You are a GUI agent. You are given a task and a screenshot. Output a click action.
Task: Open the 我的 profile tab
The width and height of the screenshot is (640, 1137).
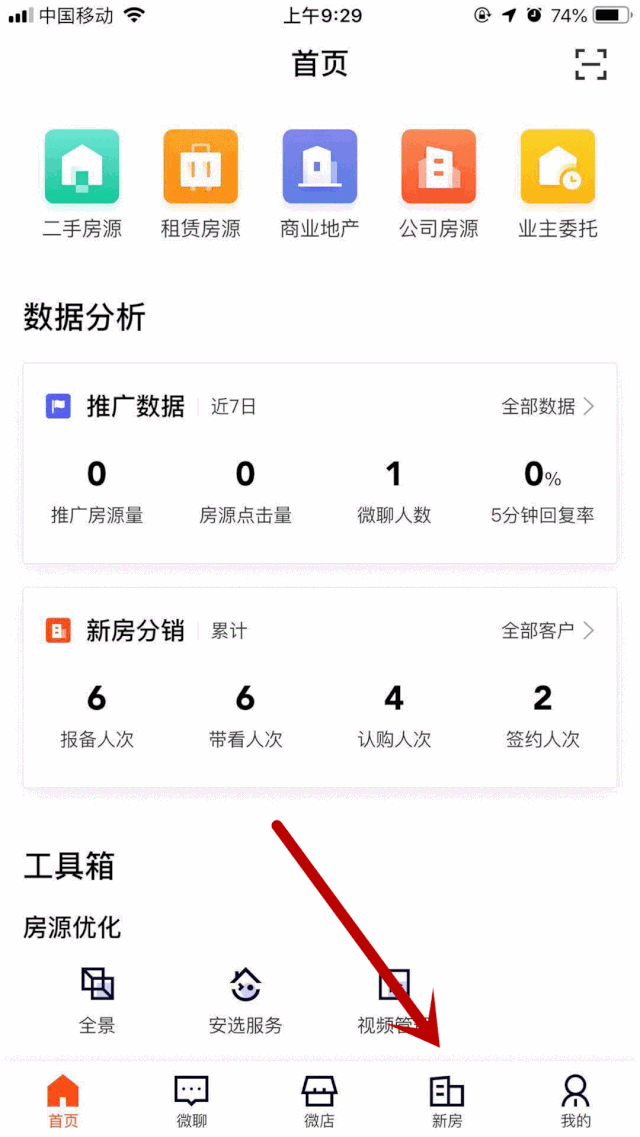coord(575,1100)
